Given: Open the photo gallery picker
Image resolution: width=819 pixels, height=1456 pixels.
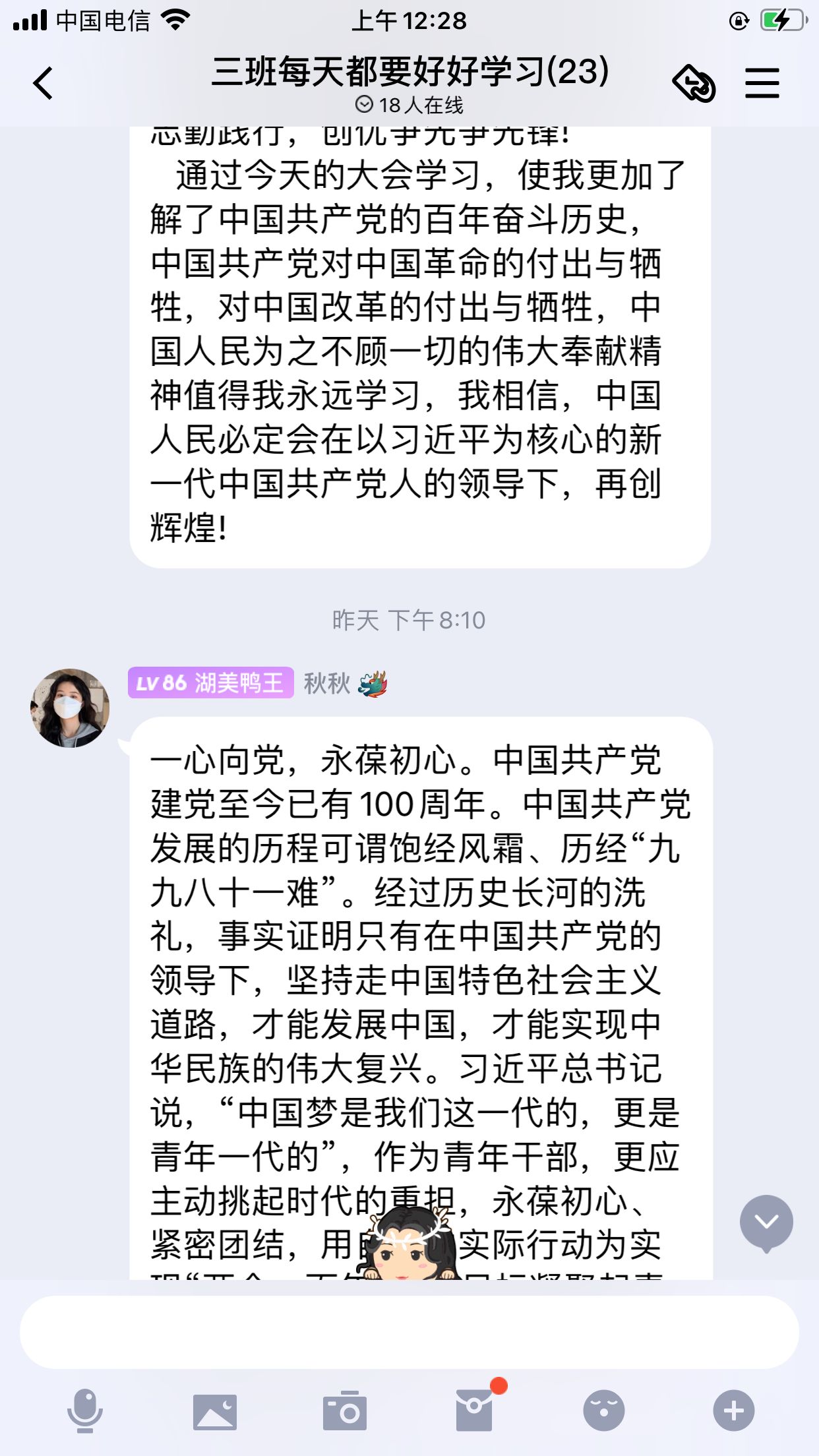Looking at the screenshot, I should click(215, 1411).
